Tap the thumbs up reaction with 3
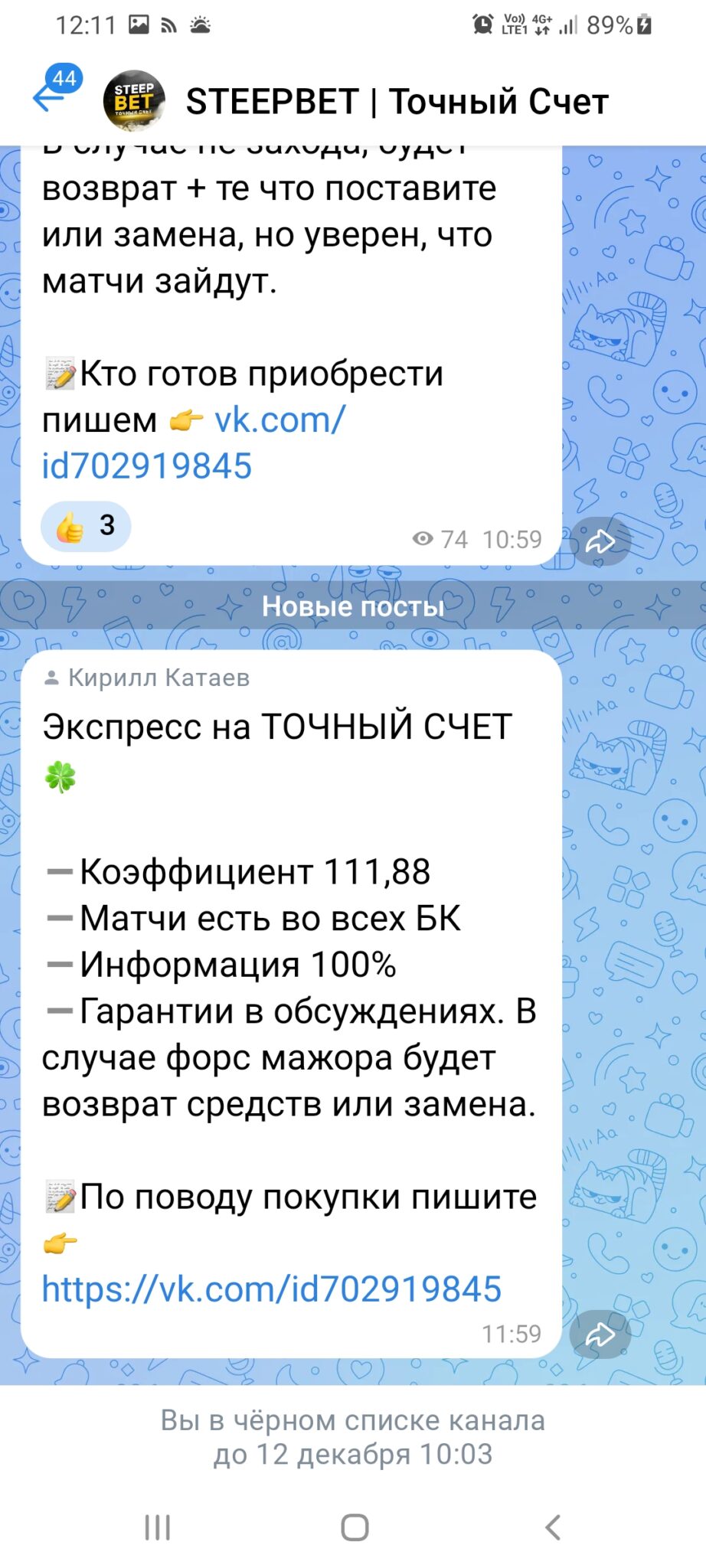 (85, 526)
